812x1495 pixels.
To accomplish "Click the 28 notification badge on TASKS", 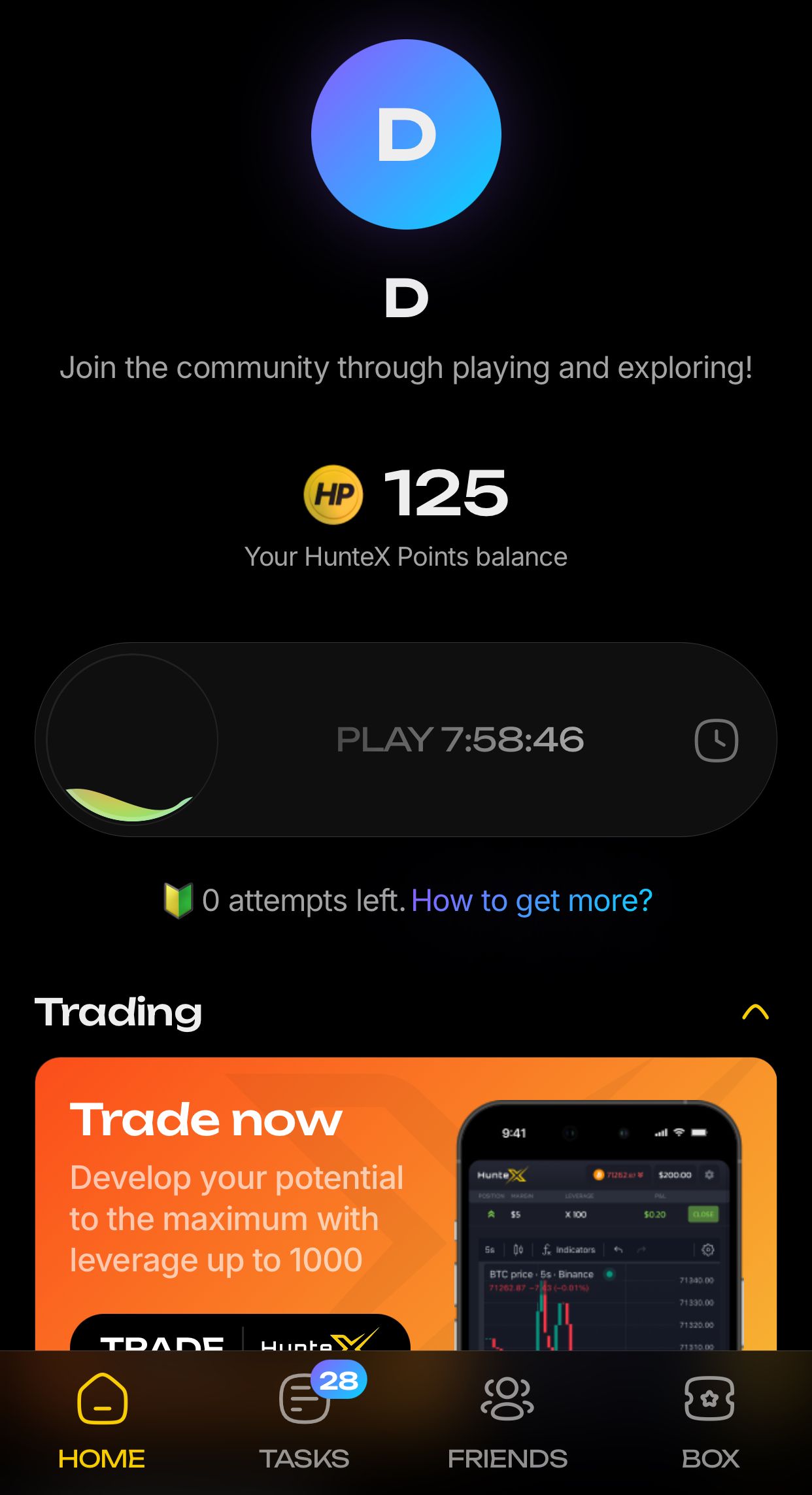I will (337, 1382).
